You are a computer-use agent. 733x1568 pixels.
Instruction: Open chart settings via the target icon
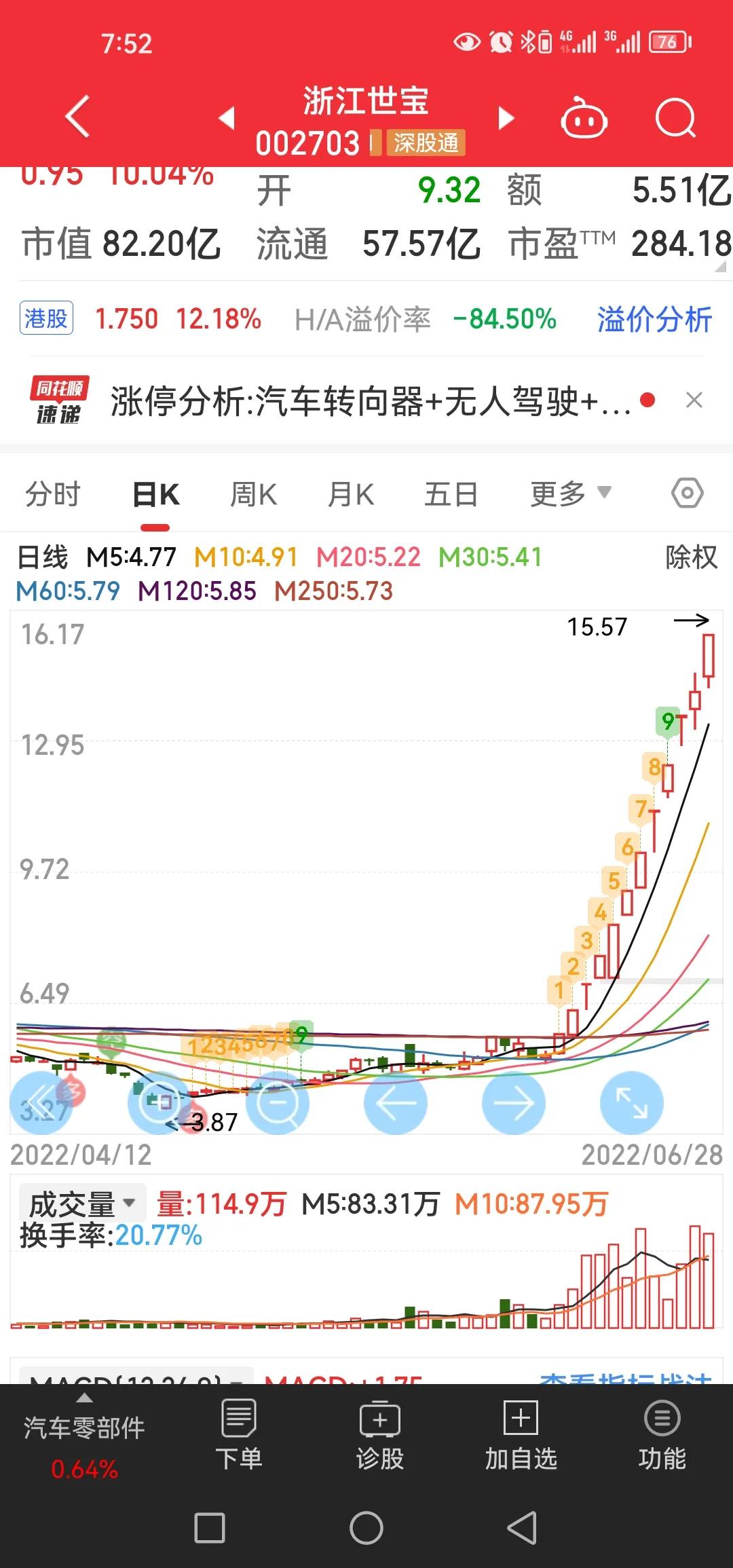(688, 493)
